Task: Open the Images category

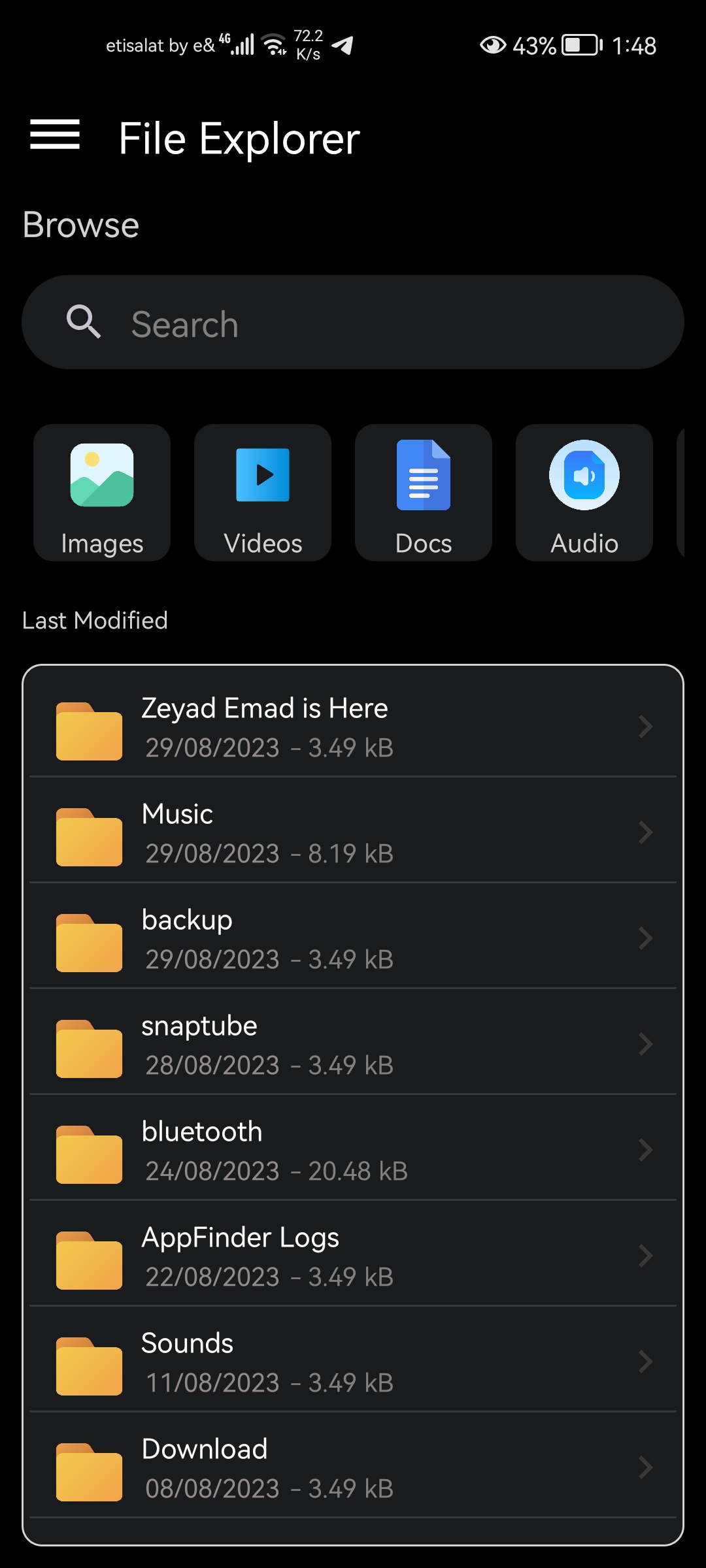Action: 101,493
